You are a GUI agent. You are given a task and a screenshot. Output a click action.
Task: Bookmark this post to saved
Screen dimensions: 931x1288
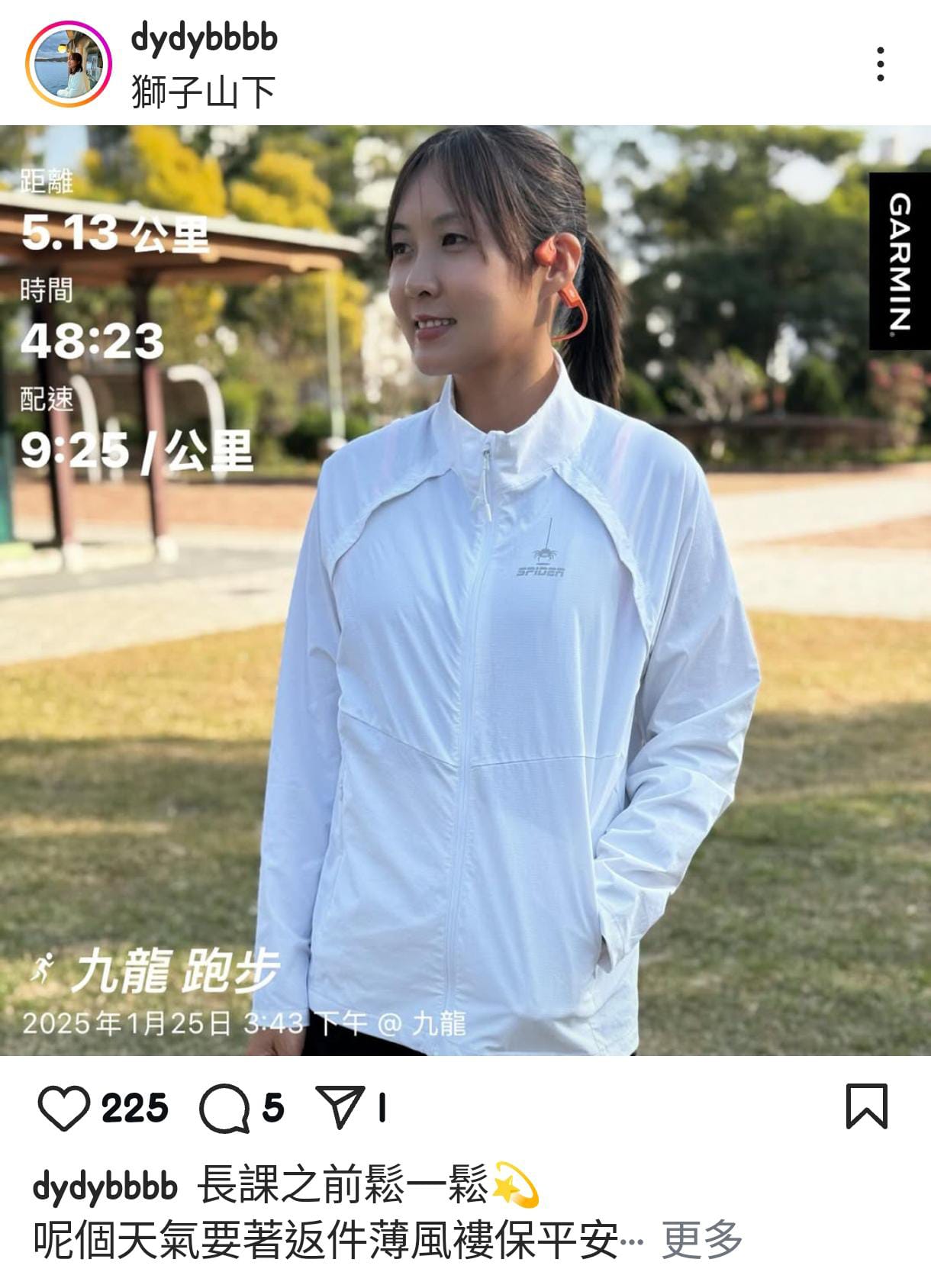pos(867,1106)
